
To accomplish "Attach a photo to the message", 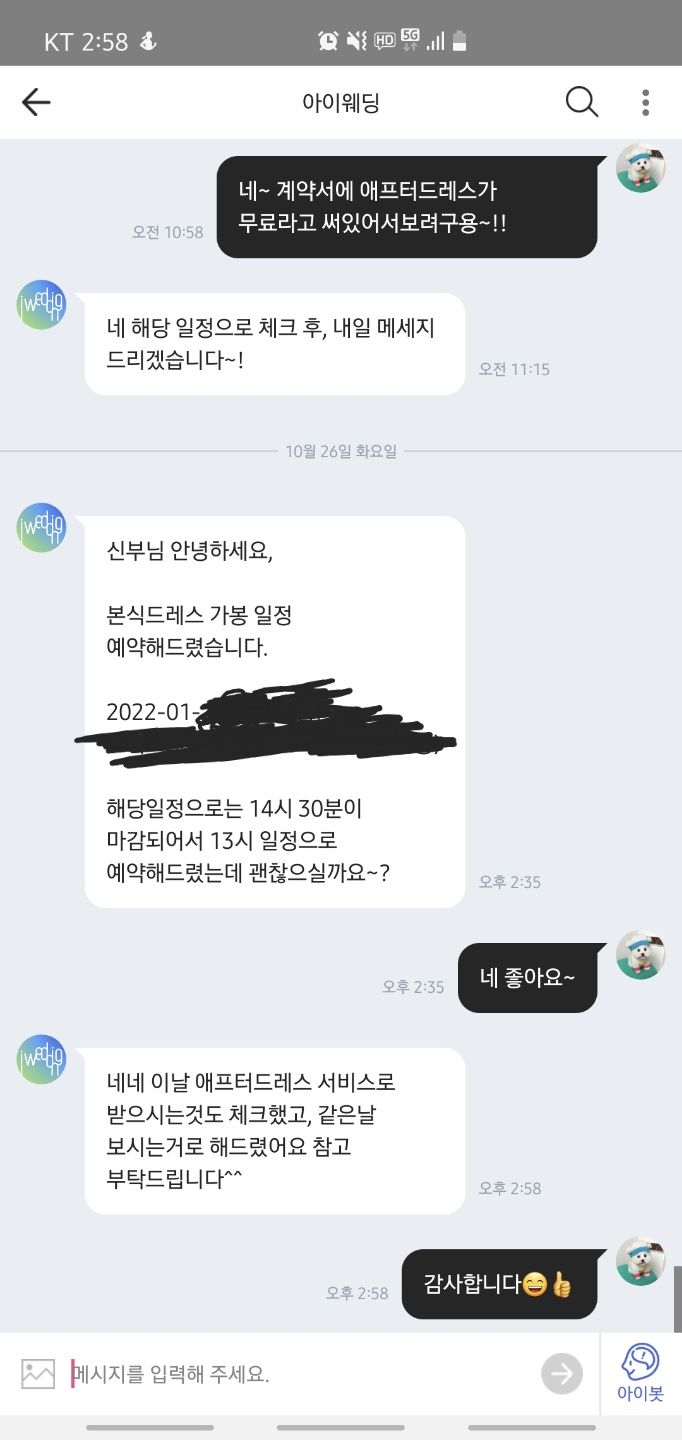I will 38,1374.
